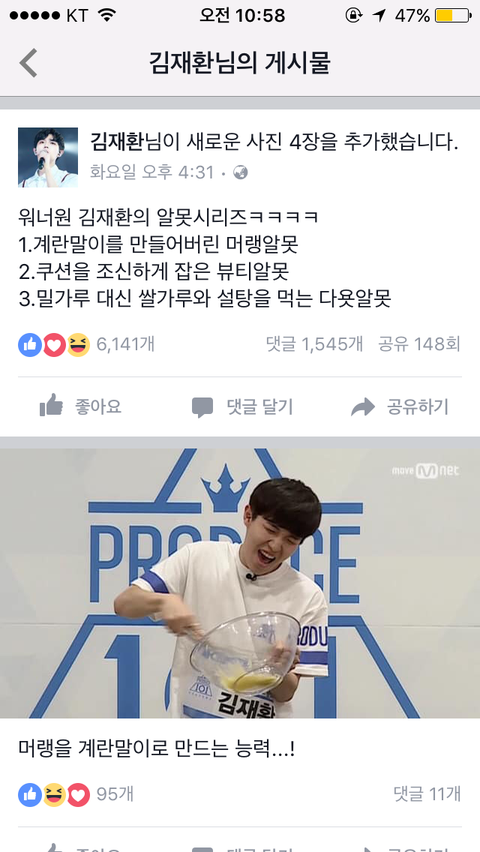This screenshot has width=480, height=852.
Task: Open the photo of 김재환 whisking eggs
Action: click(240, 583)
